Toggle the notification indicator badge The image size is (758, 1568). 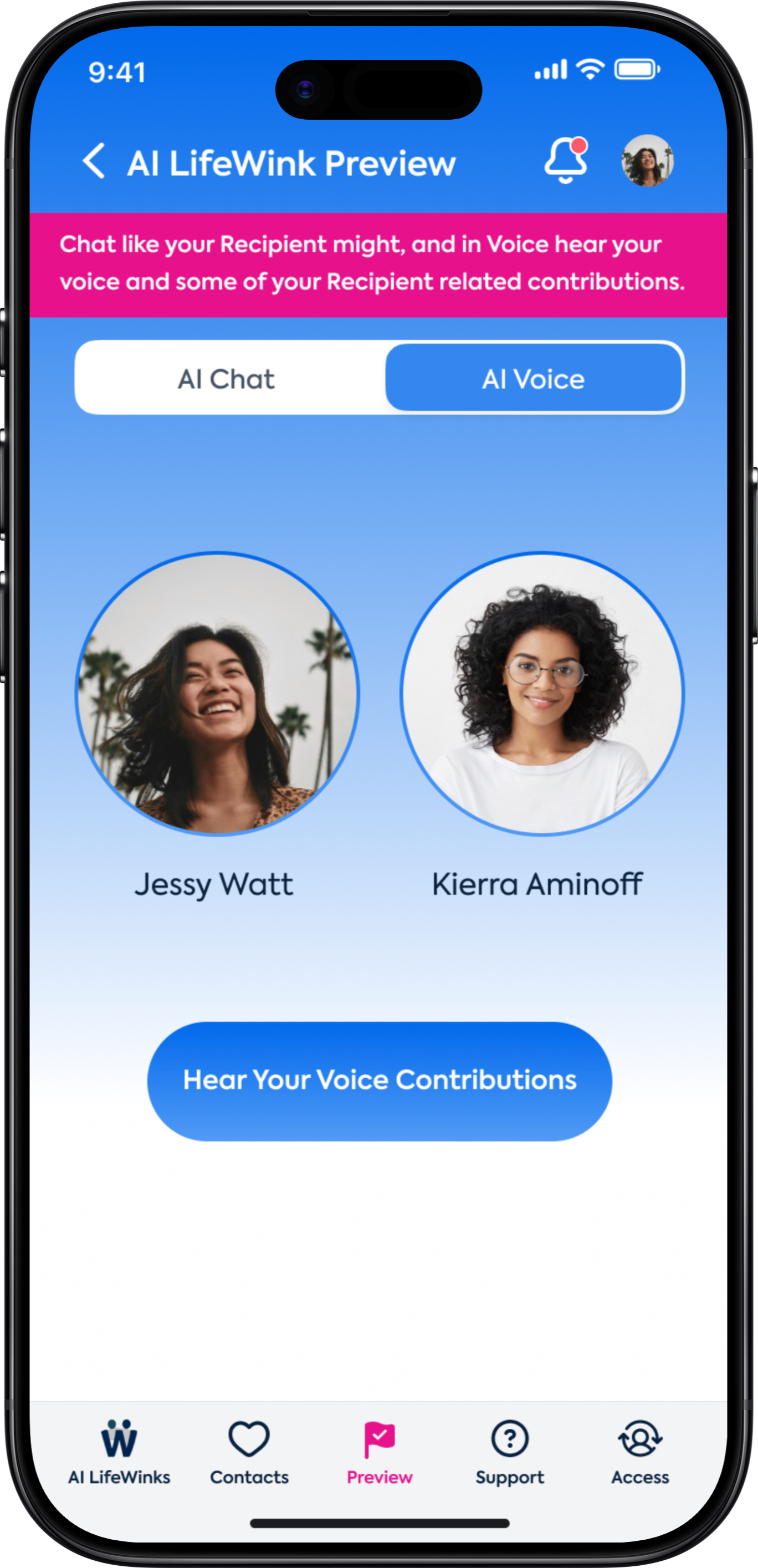click(578, 145)
